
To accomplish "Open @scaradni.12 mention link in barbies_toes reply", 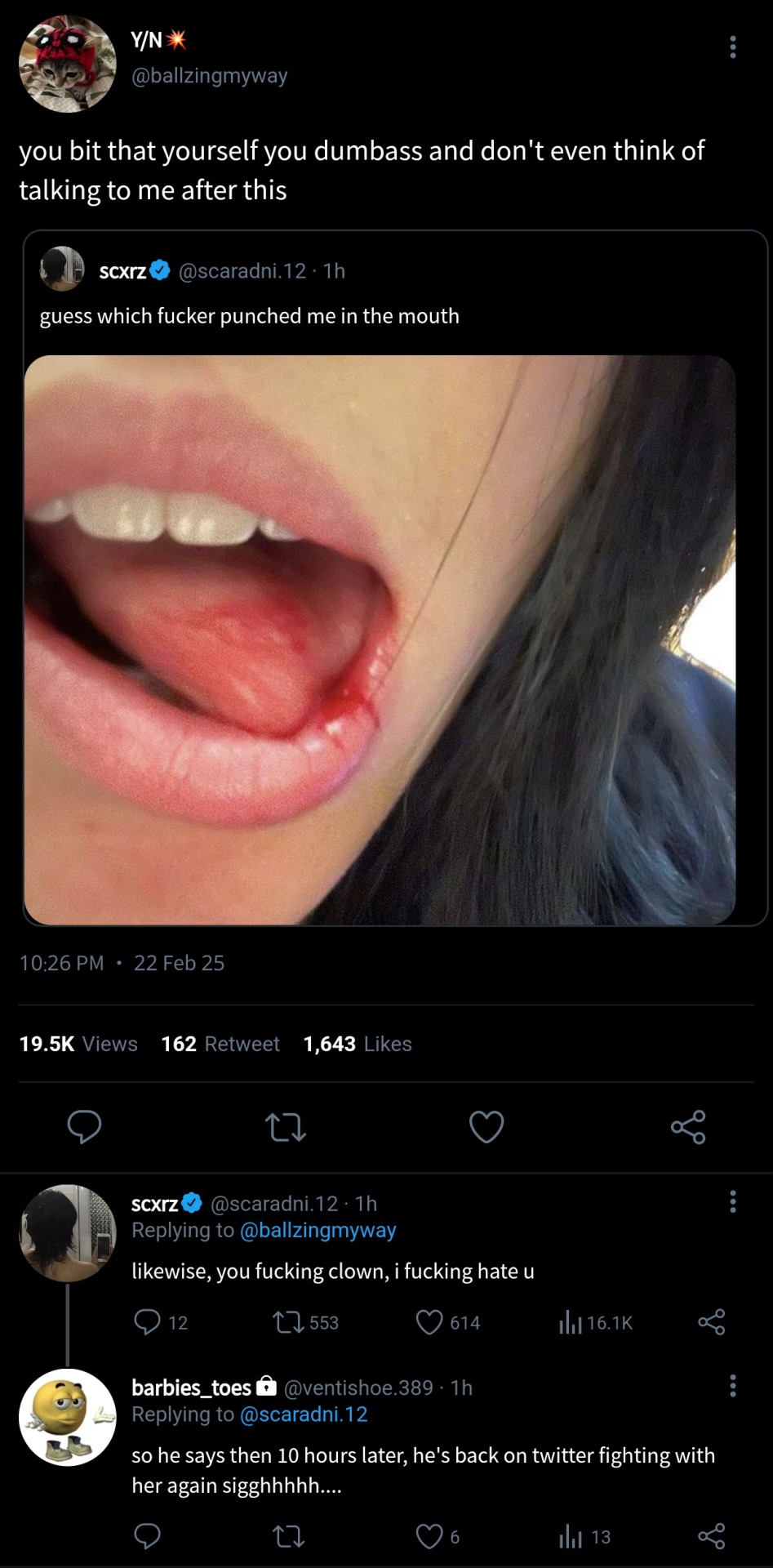I will 304,1414.
